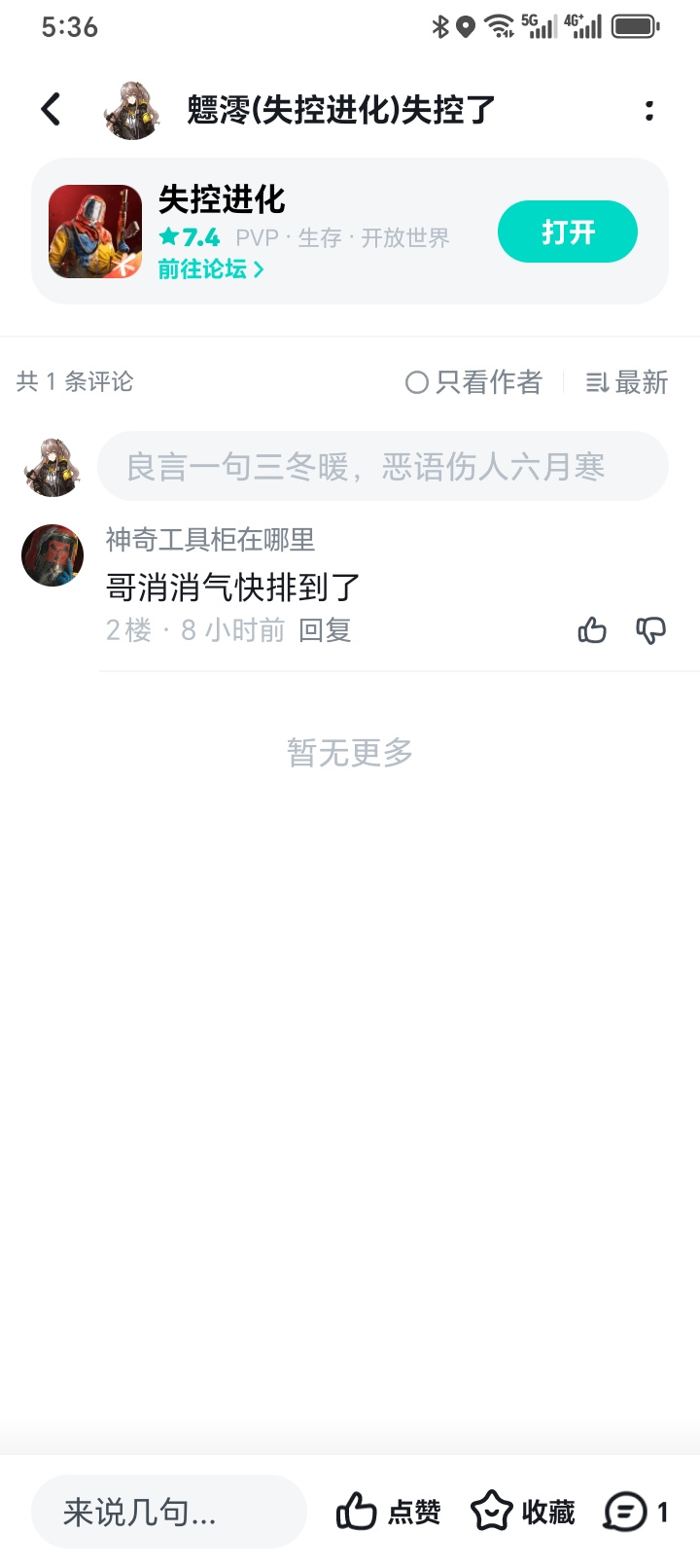Viewport: 700px width, 1568px height.
Task: Save the post with 收藏
Action: coord(523,1512)
